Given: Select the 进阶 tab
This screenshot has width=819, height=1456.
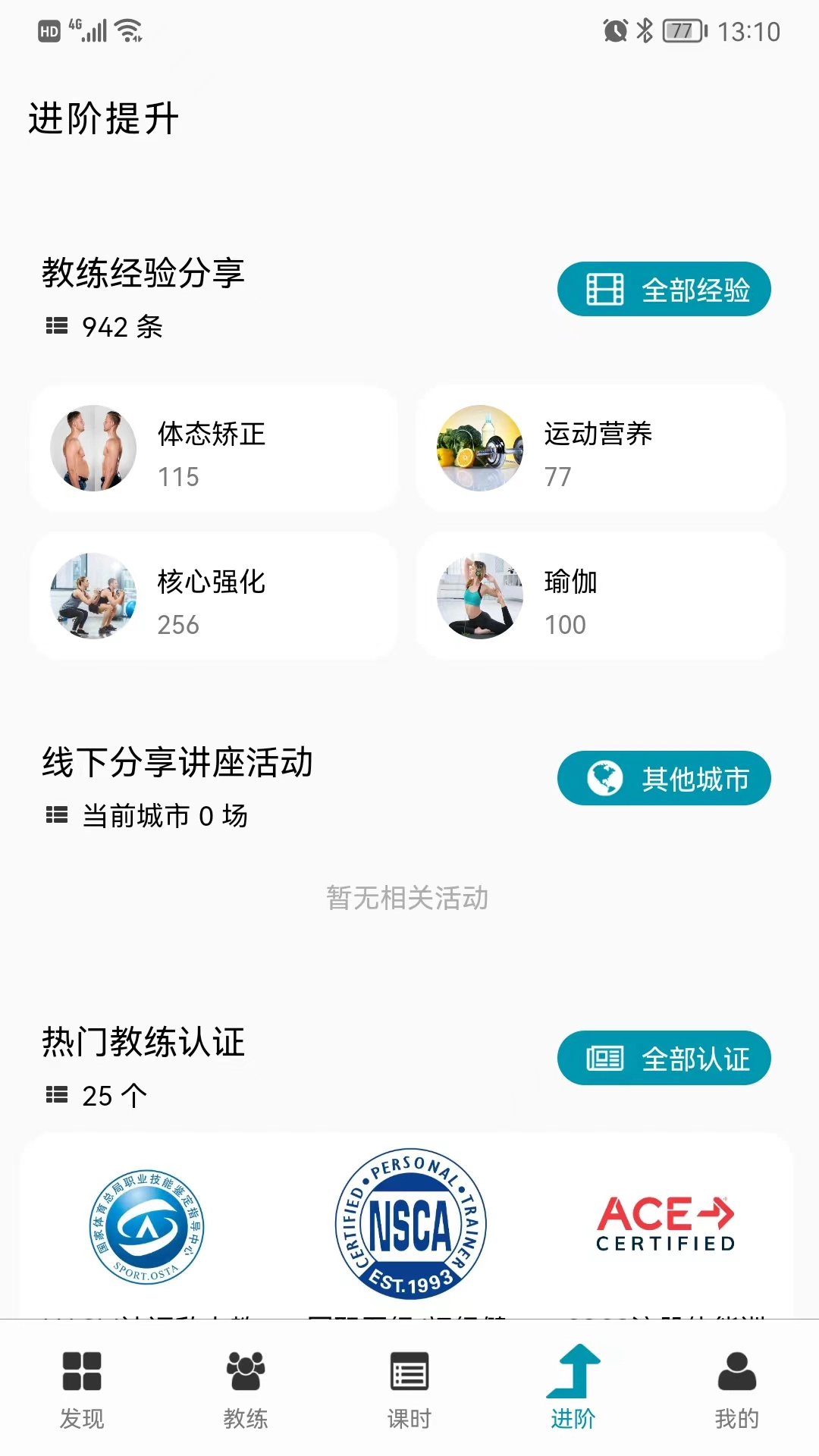Looking at the screenshot, I should [x=573, y=1389].
